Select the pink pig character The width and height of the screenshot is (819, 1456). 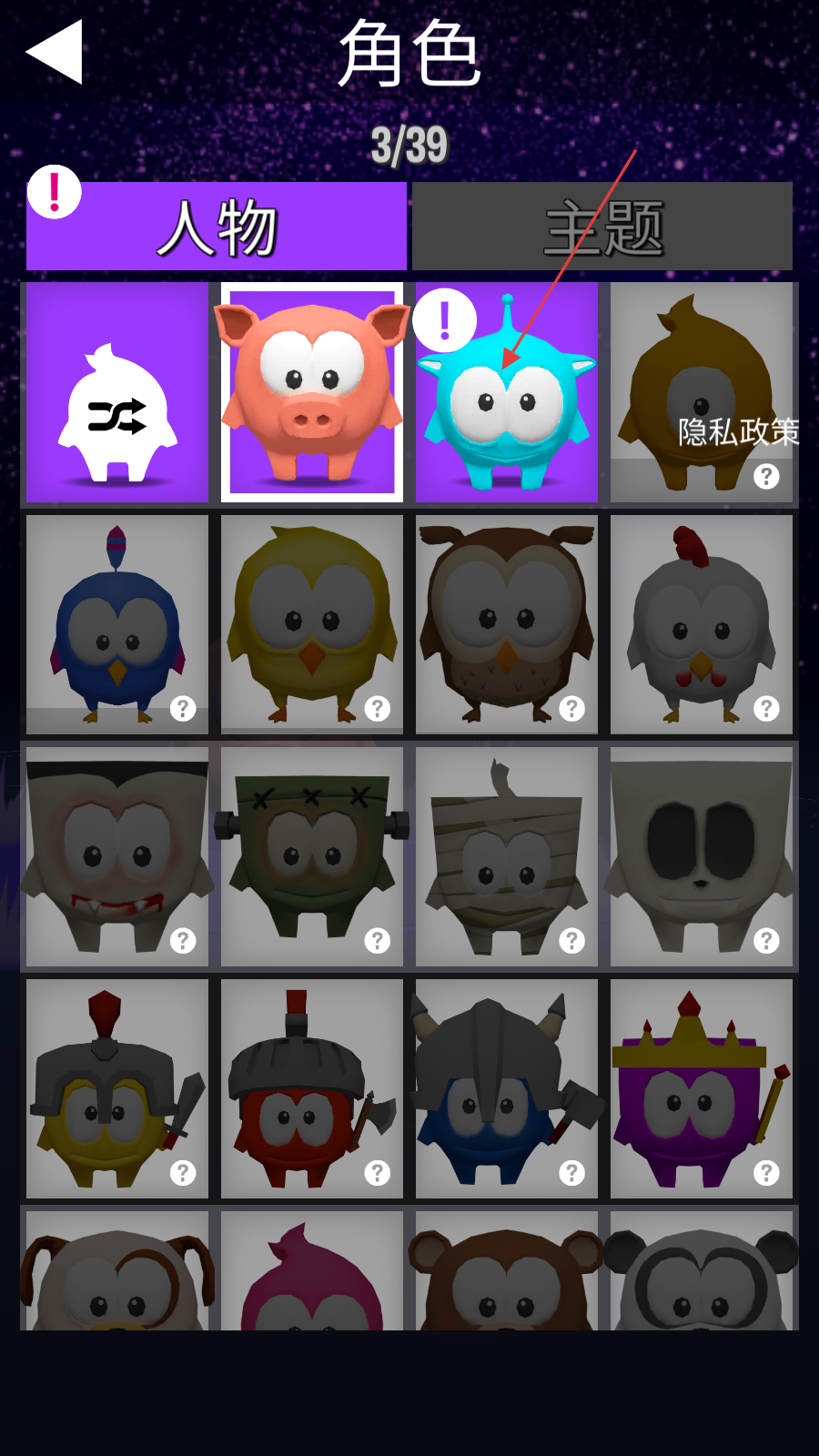pos(312,392)
